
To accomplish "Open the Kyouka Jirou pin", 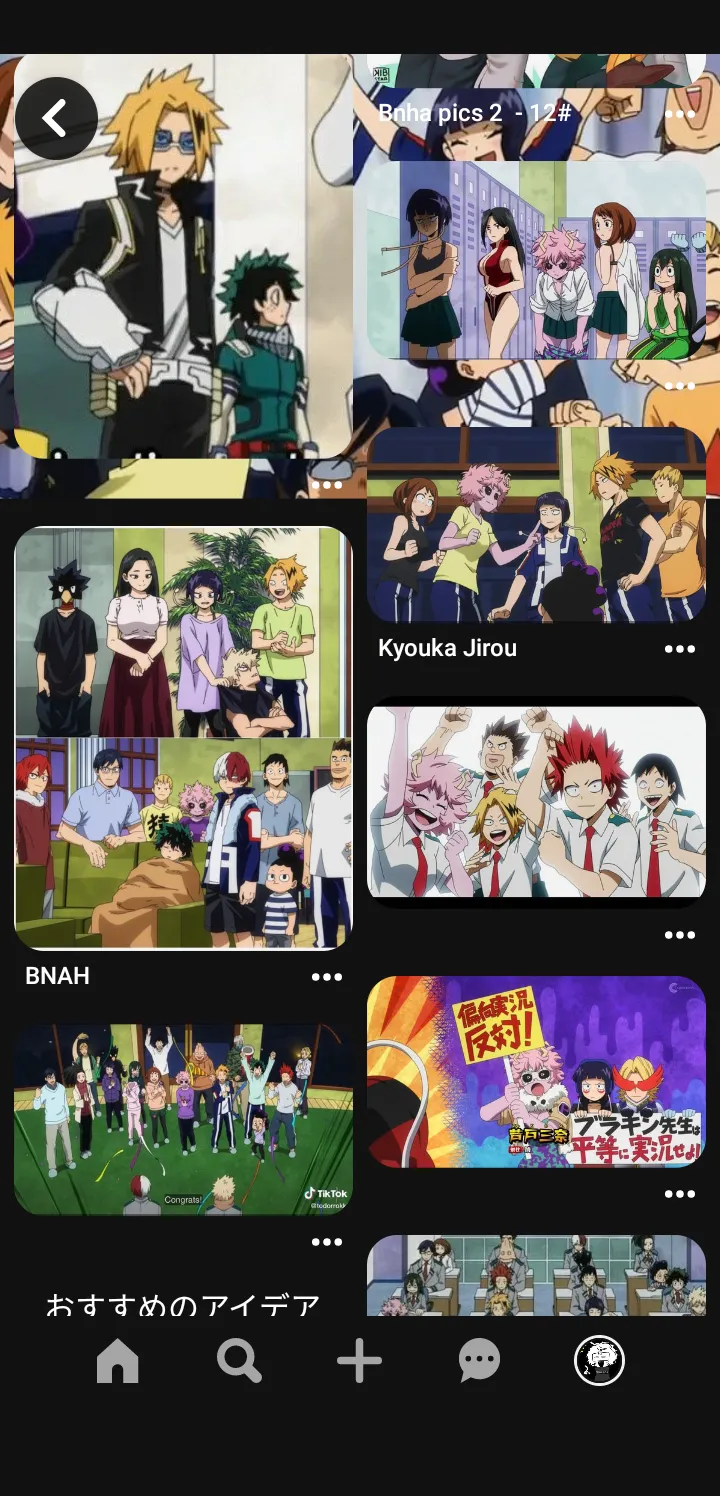I will 536,525.
